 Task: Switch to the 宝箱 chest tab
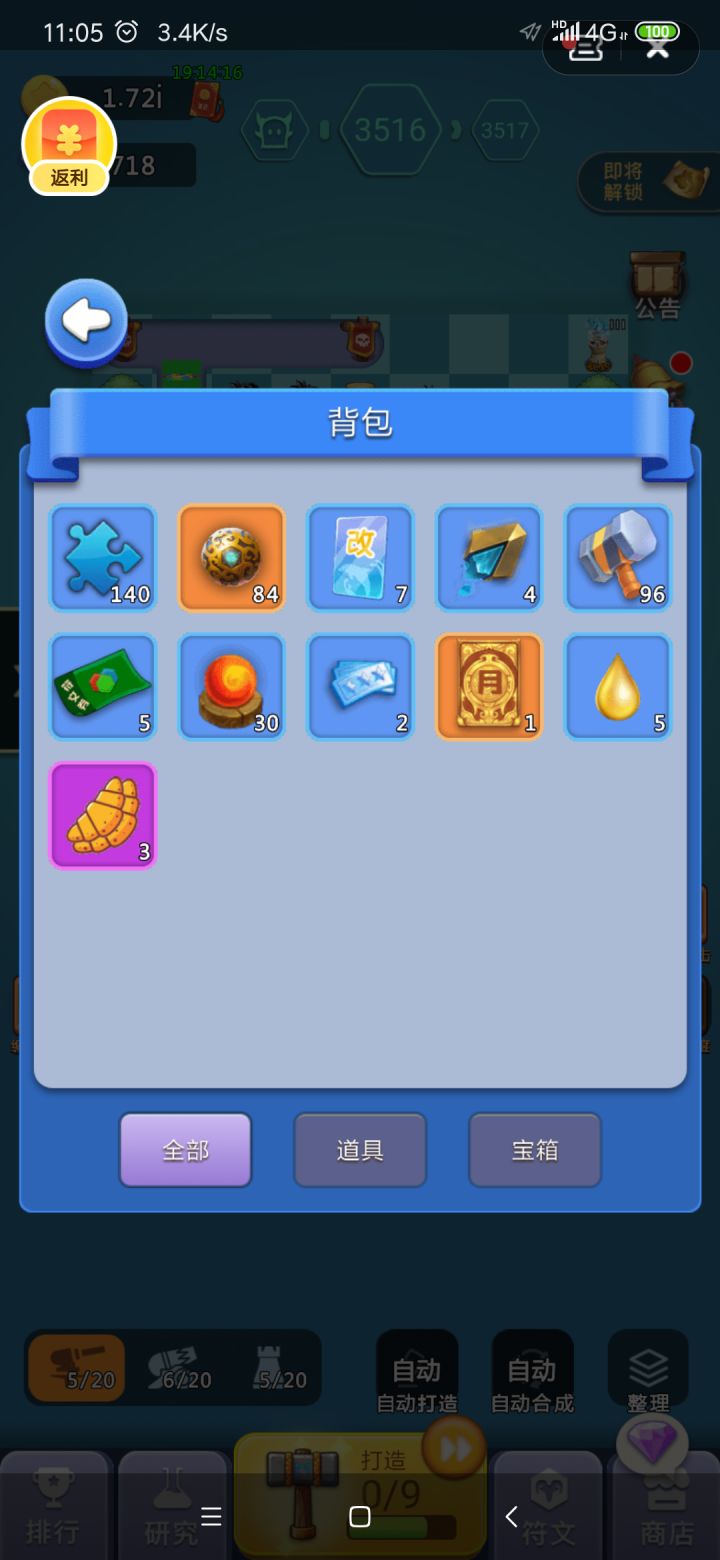[x=534, y=1149]
